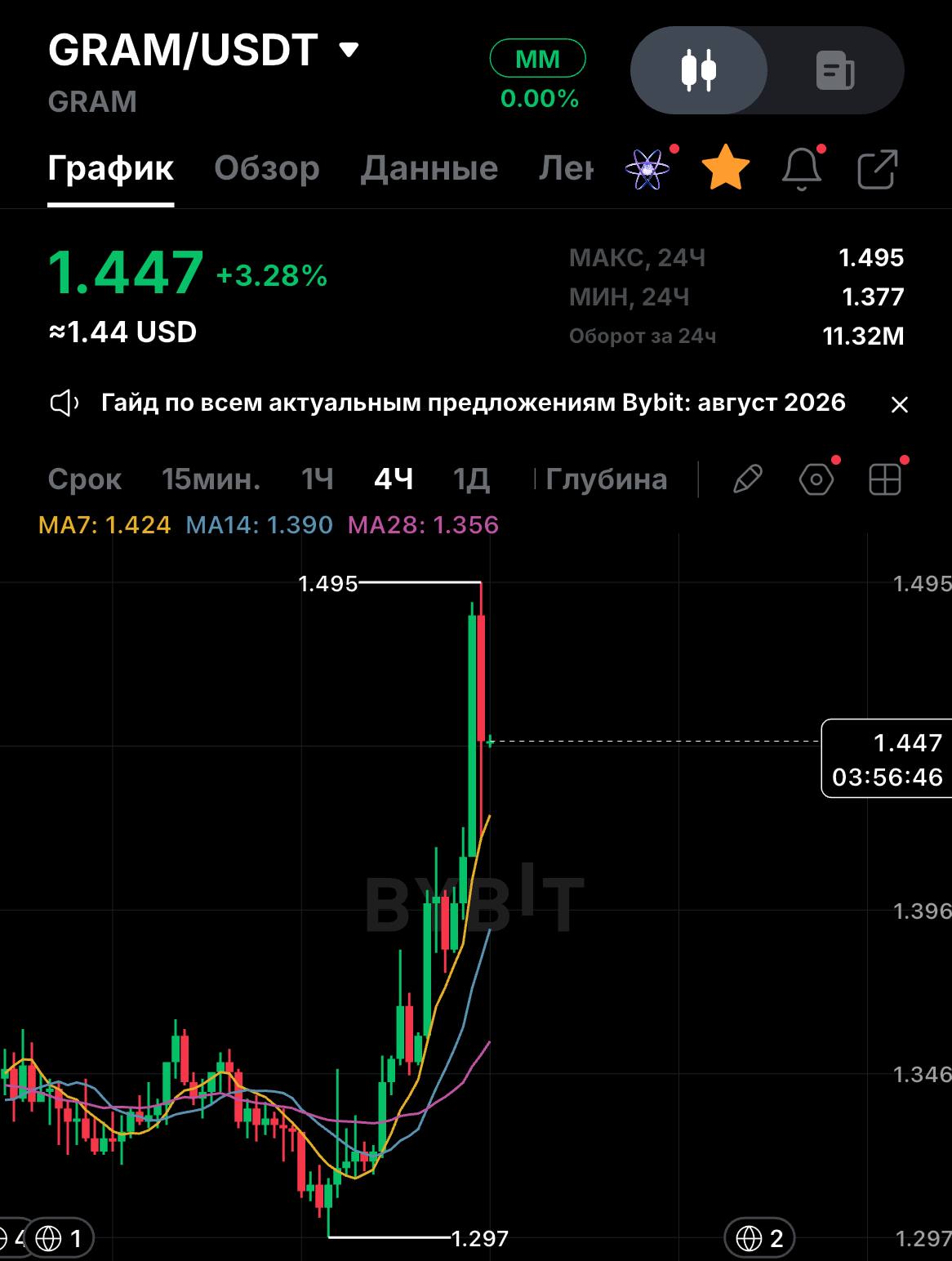Open the chart layout grid icon
Viewport: 952px width, 1261px height.
click(x=885, y=479)
